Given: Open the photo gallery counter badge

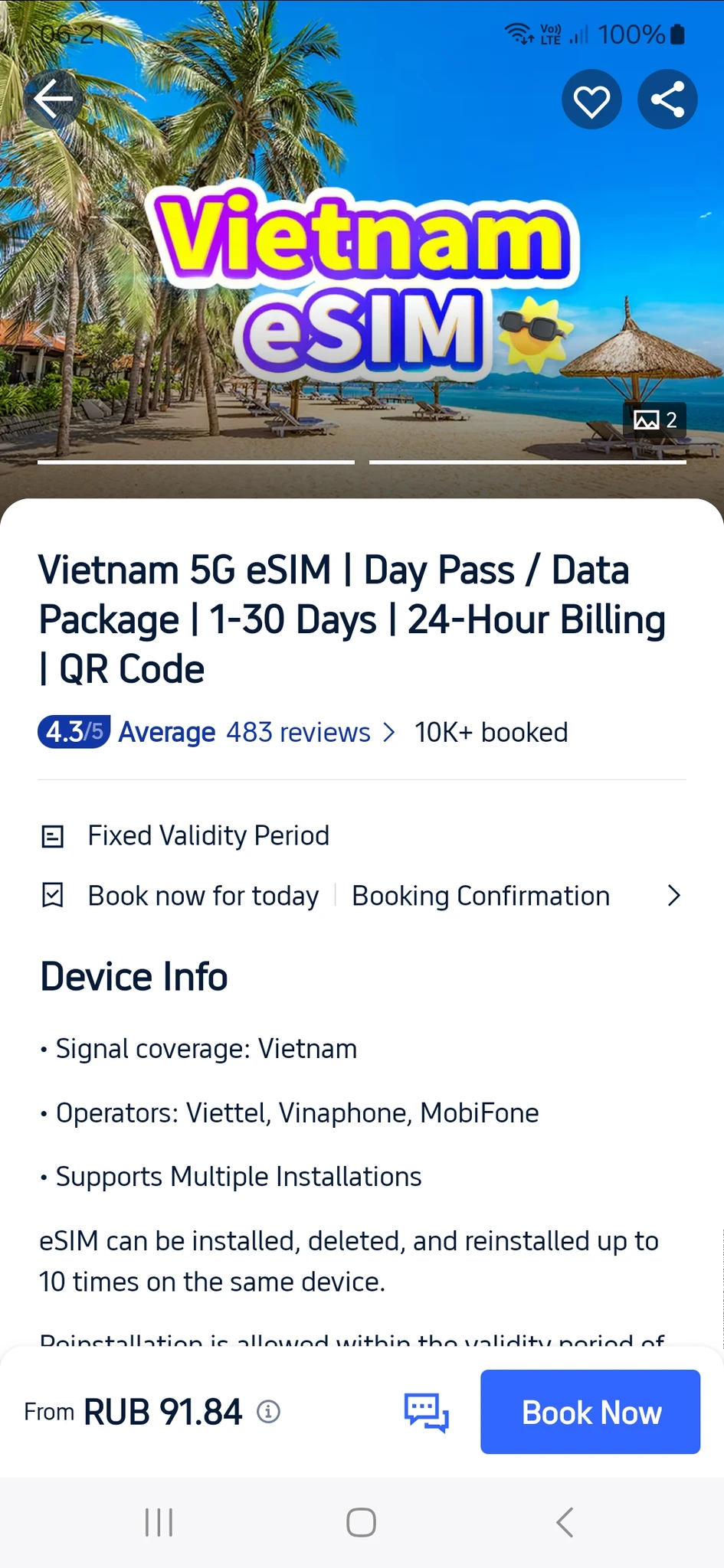Looking at the screenshot, I should pos(655,420).
